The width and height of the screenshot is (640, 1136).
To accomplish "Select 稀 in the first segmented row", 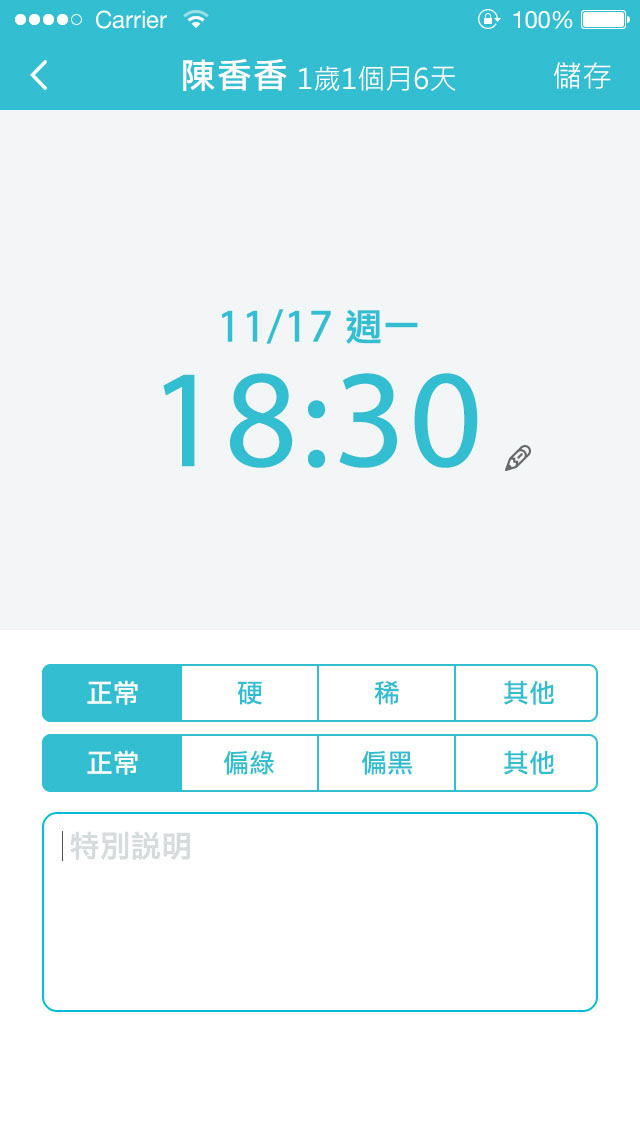I will 387,693.
